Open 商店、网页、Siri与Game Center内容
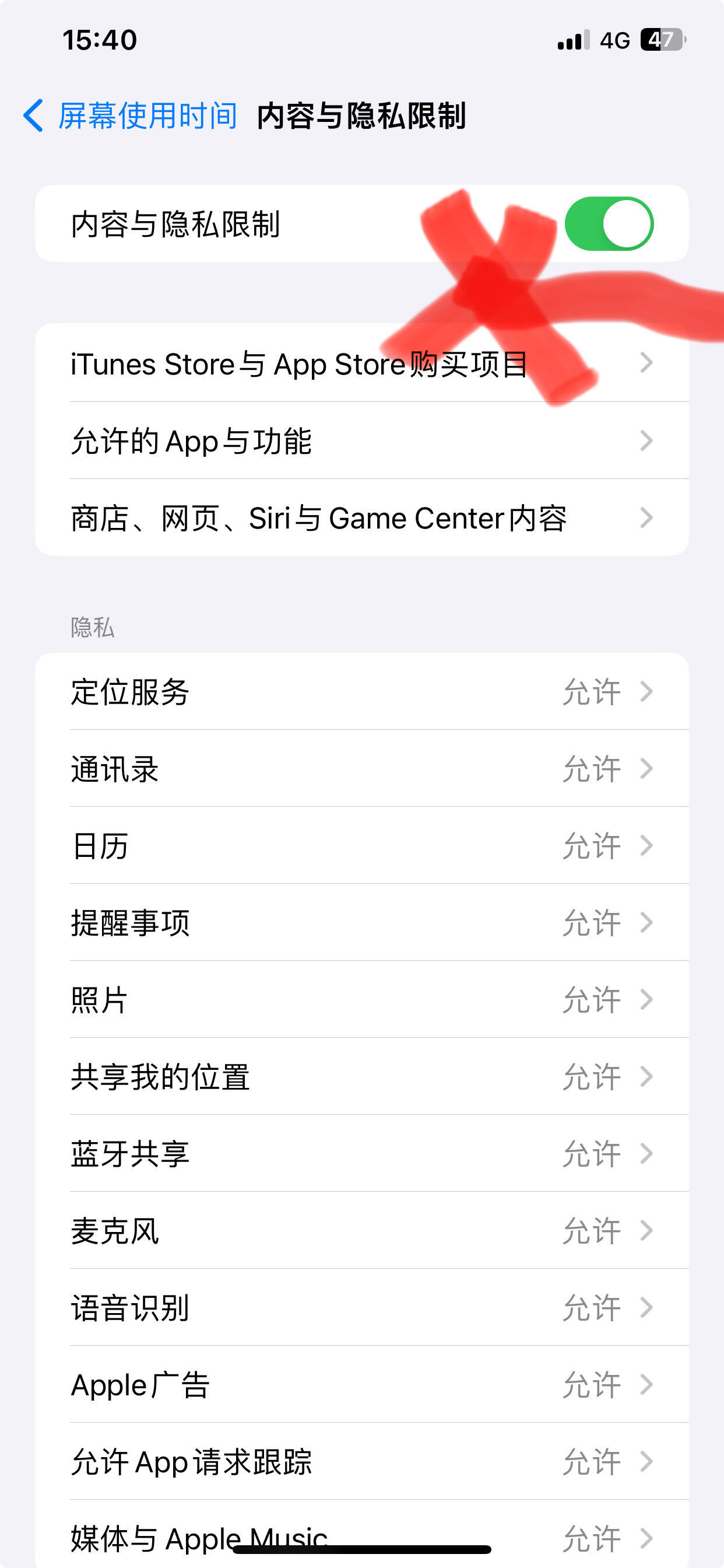This screenshot has height=1568, width=724. click(x=362, y=517)
